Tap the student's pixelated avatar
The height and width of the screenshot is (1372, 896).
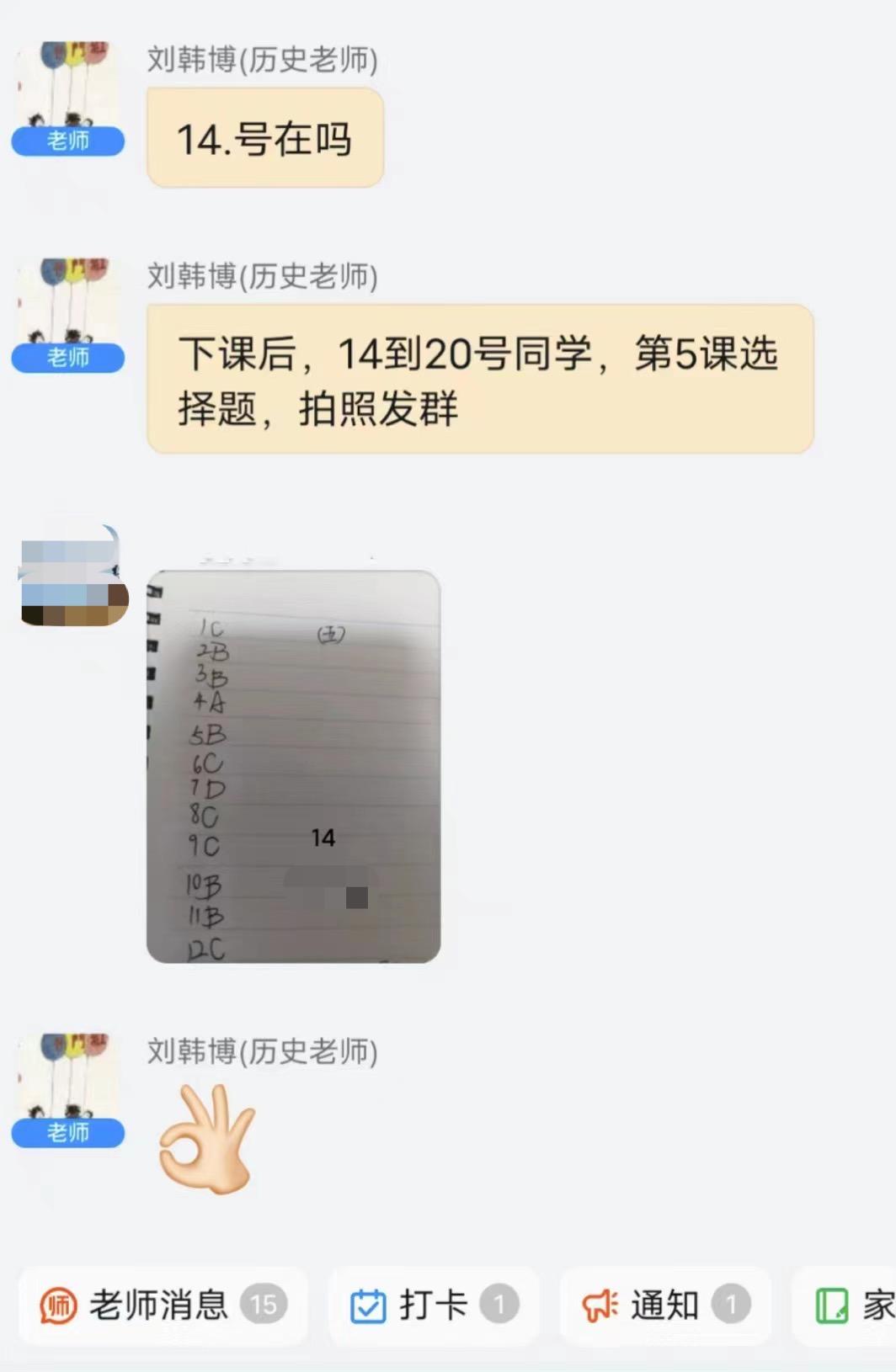tap(73, 577)
